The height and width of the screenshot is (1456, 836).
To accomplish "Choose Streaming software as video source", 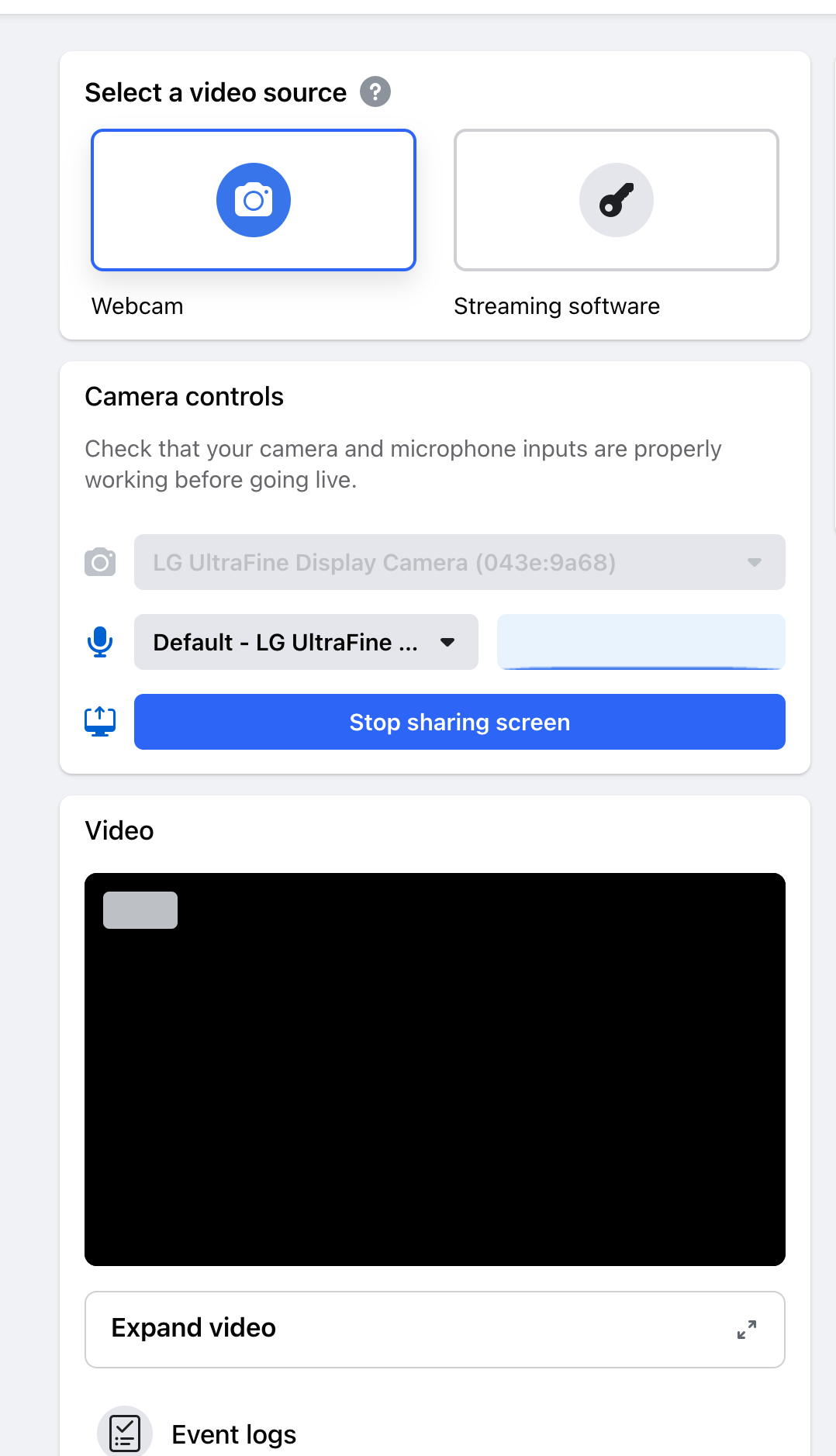I will point(616,200).
